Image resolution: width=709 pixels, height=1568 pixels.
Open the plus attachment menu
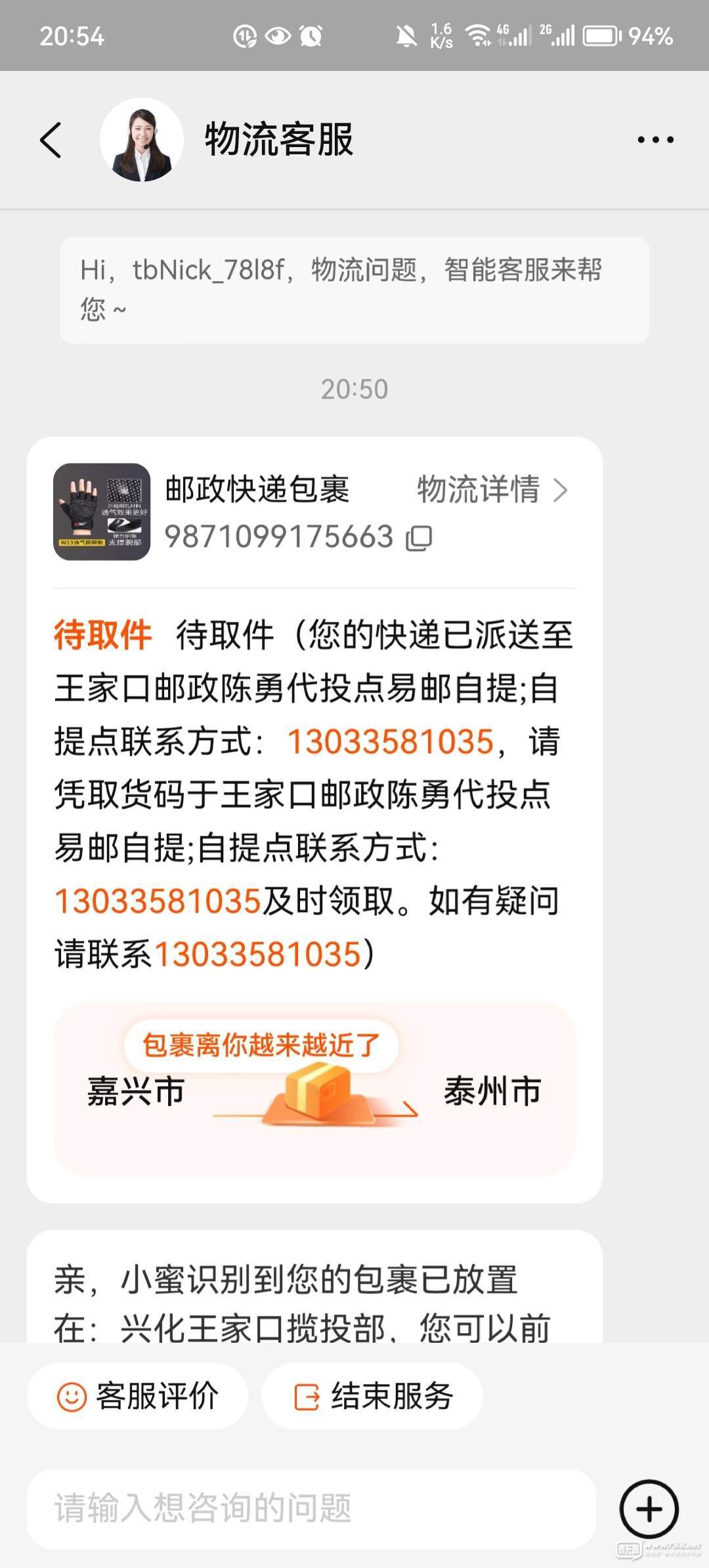click(x=649, y=1509)
